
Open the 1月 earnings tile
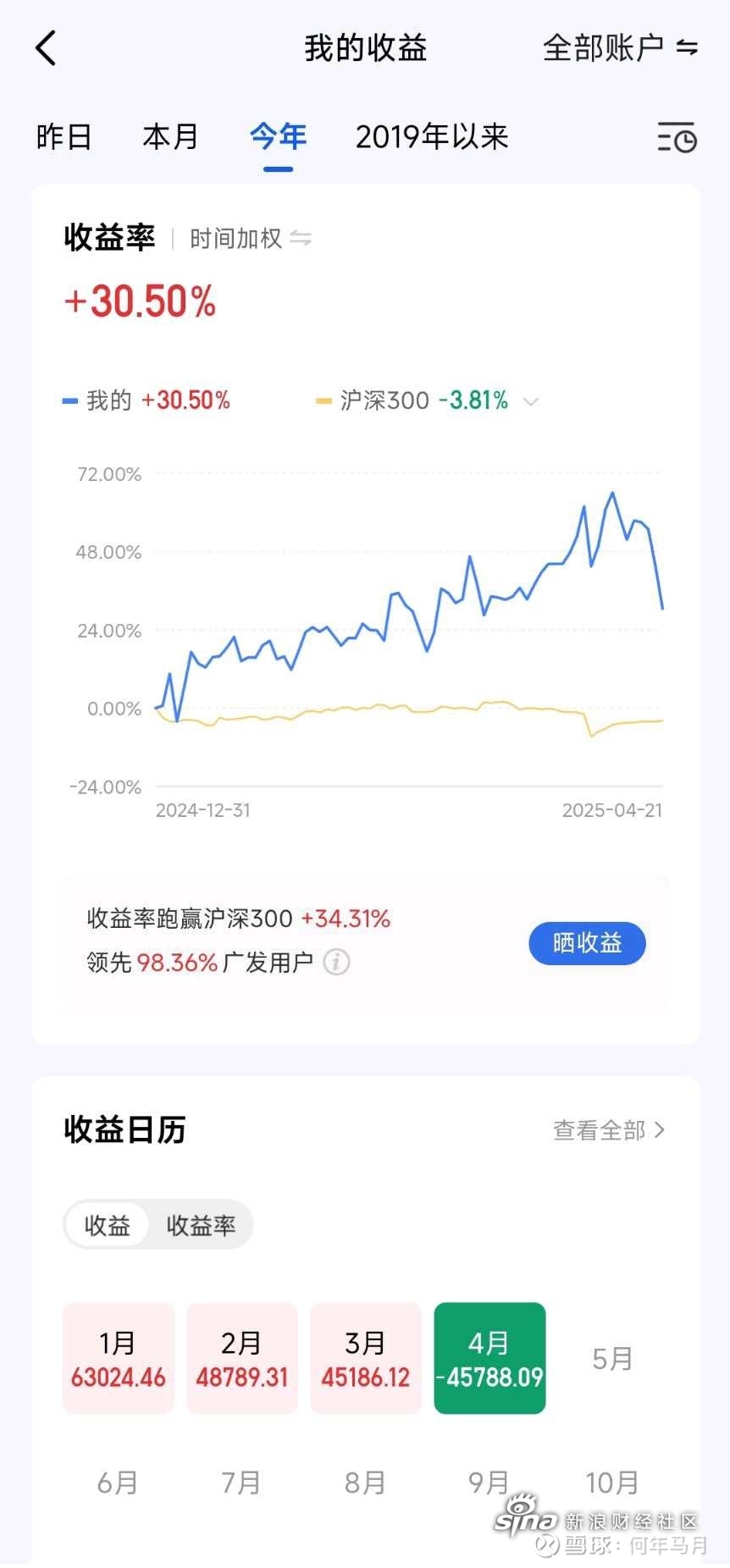(x=119, y=1358)
